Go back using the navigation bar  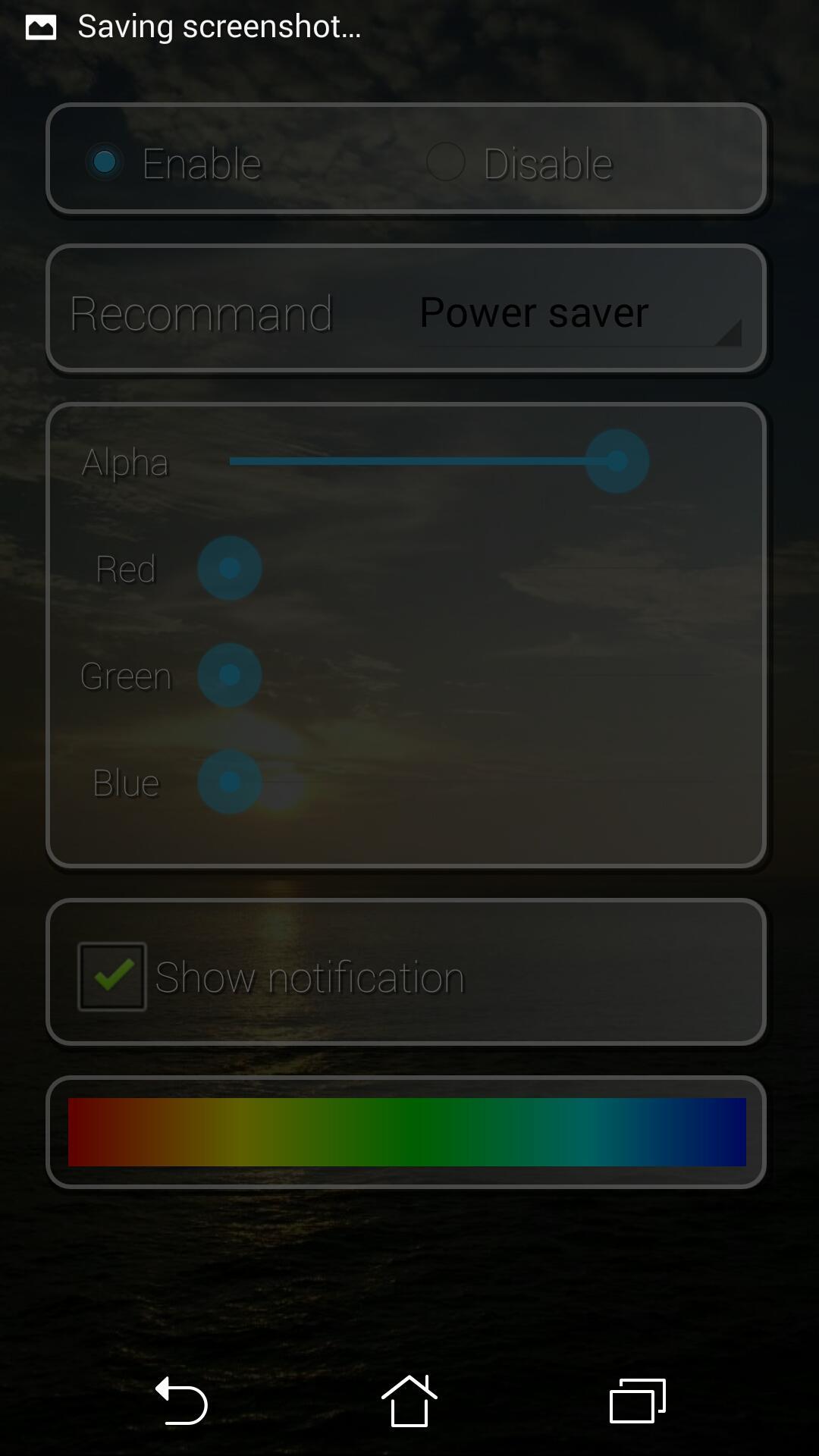182,1401
